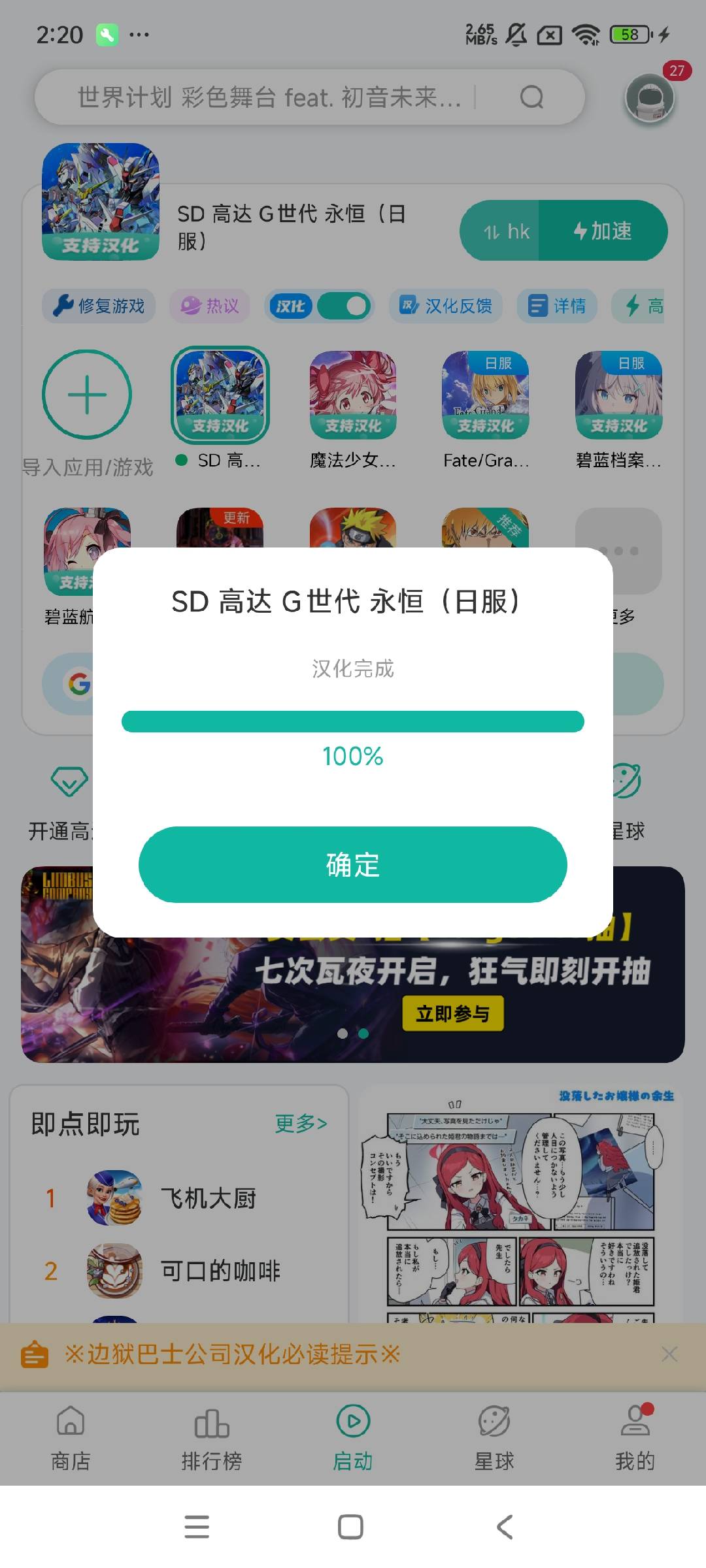This screenshot has width=706, height=1568.
Task: Confirm the 汉化完成 dialog with 确定
Action: [352, 864]
